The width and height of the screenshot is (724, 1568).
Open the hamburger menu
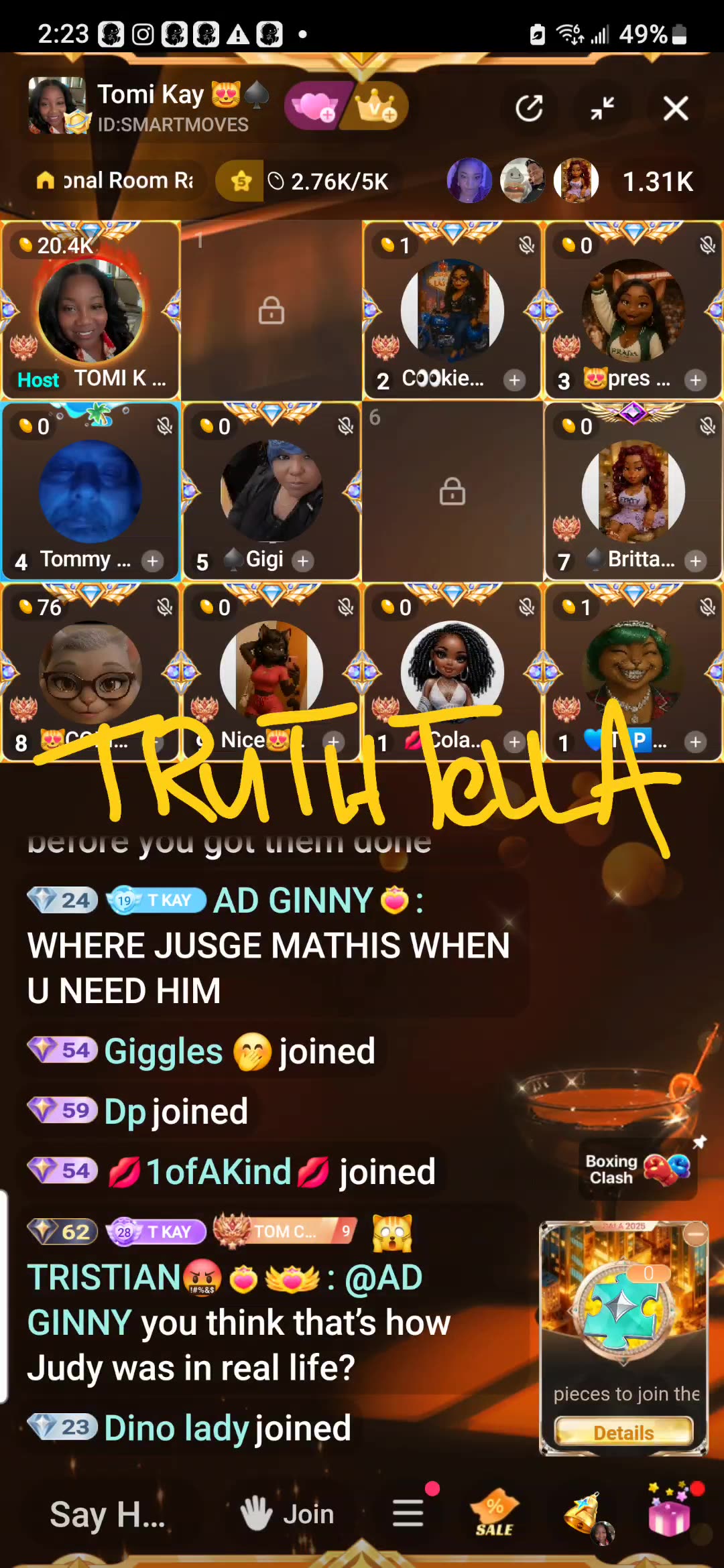point(408,1513)
